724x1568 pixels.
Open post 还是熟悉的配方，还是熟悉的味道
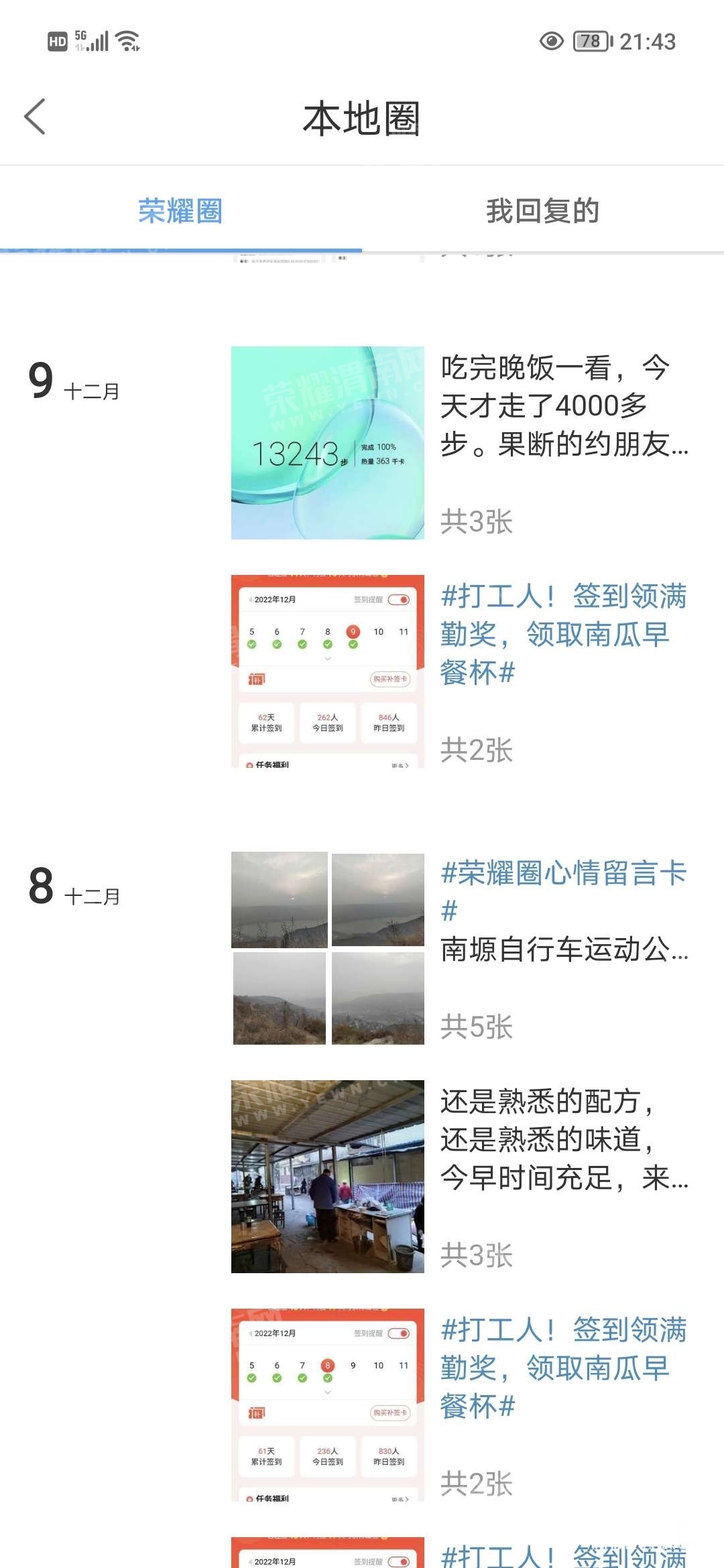point(564,1138)
